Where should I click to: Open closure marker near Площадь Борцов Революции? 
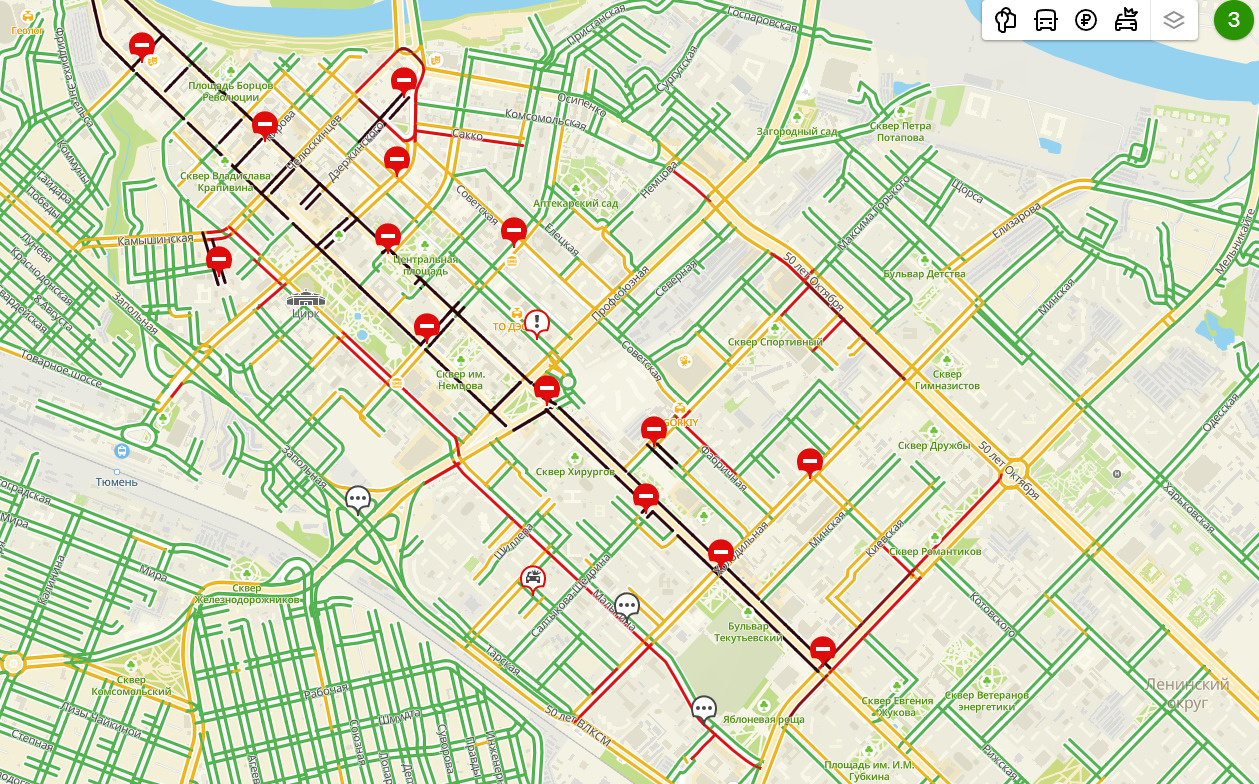click(142, 44)
